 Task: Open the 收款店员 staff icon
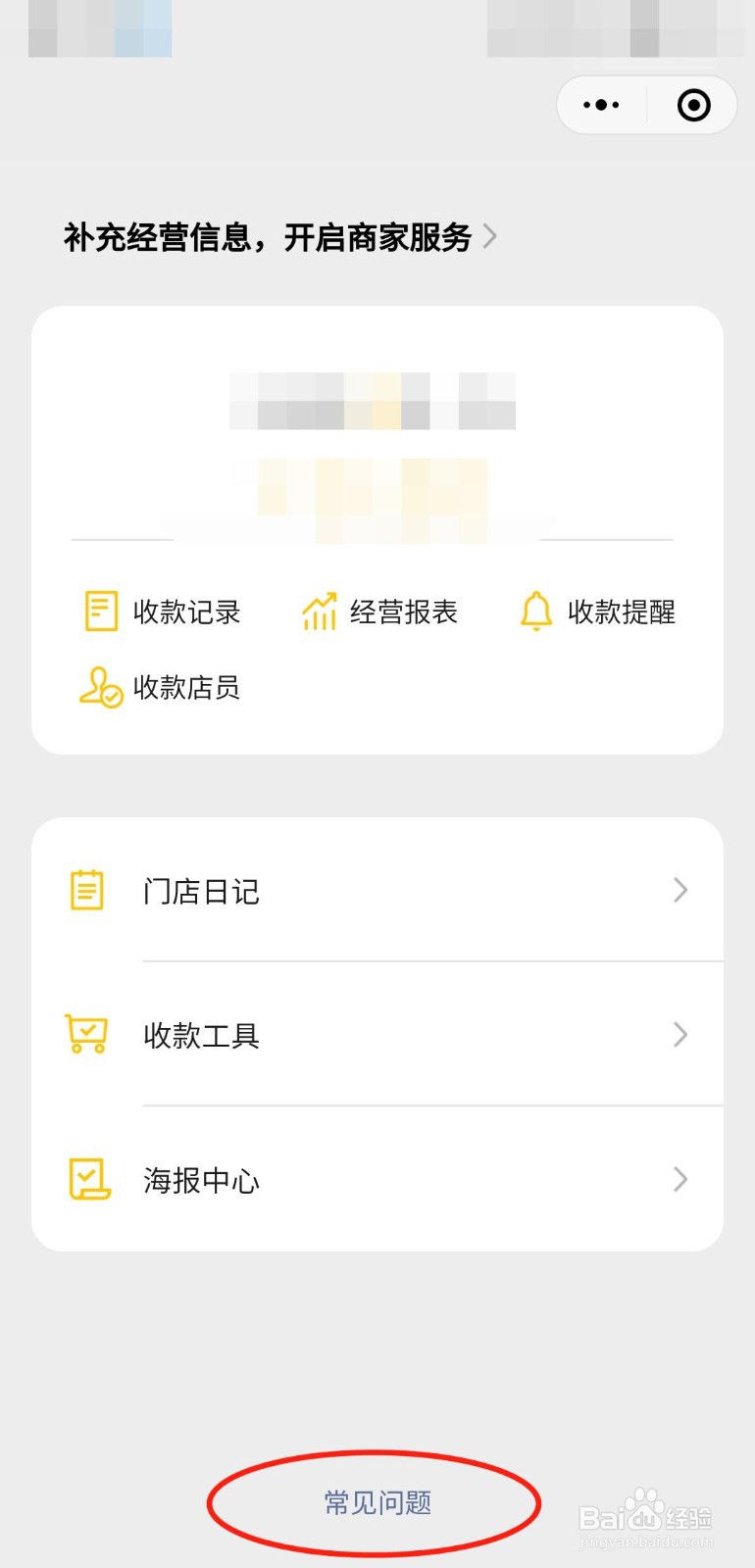98,688
